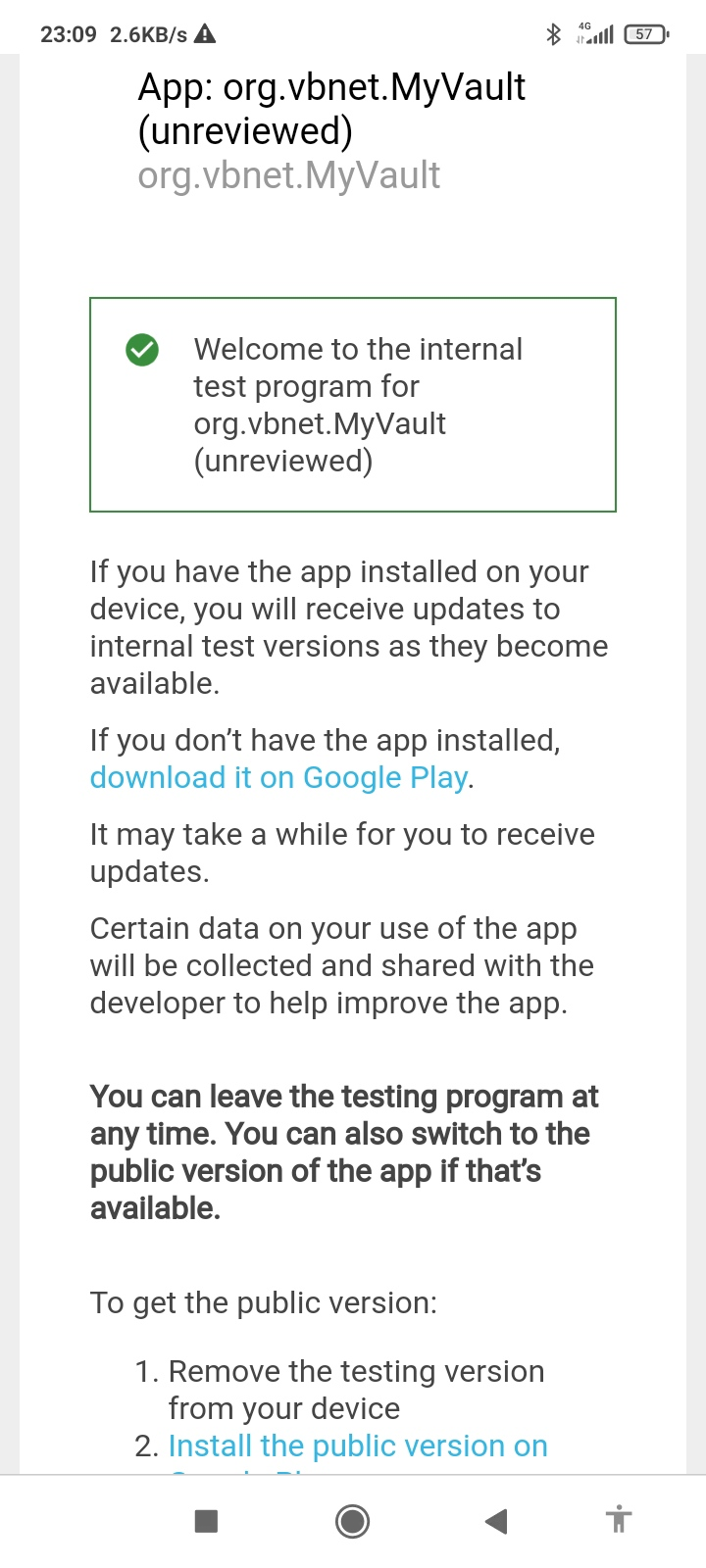Open the accessibility shortcut

(618, 1521)
